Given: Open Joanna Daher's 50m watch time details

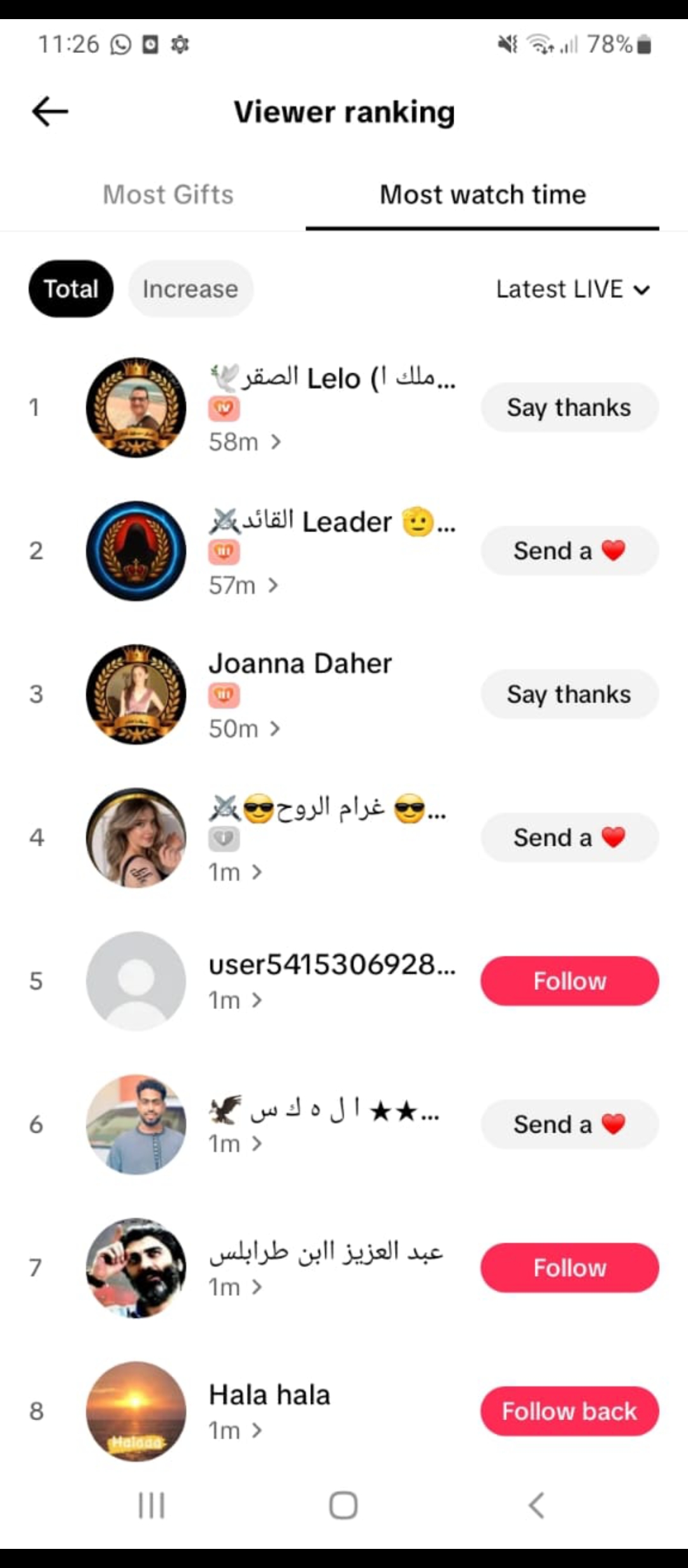Looking at the screenshot, I should coord(244,729).
